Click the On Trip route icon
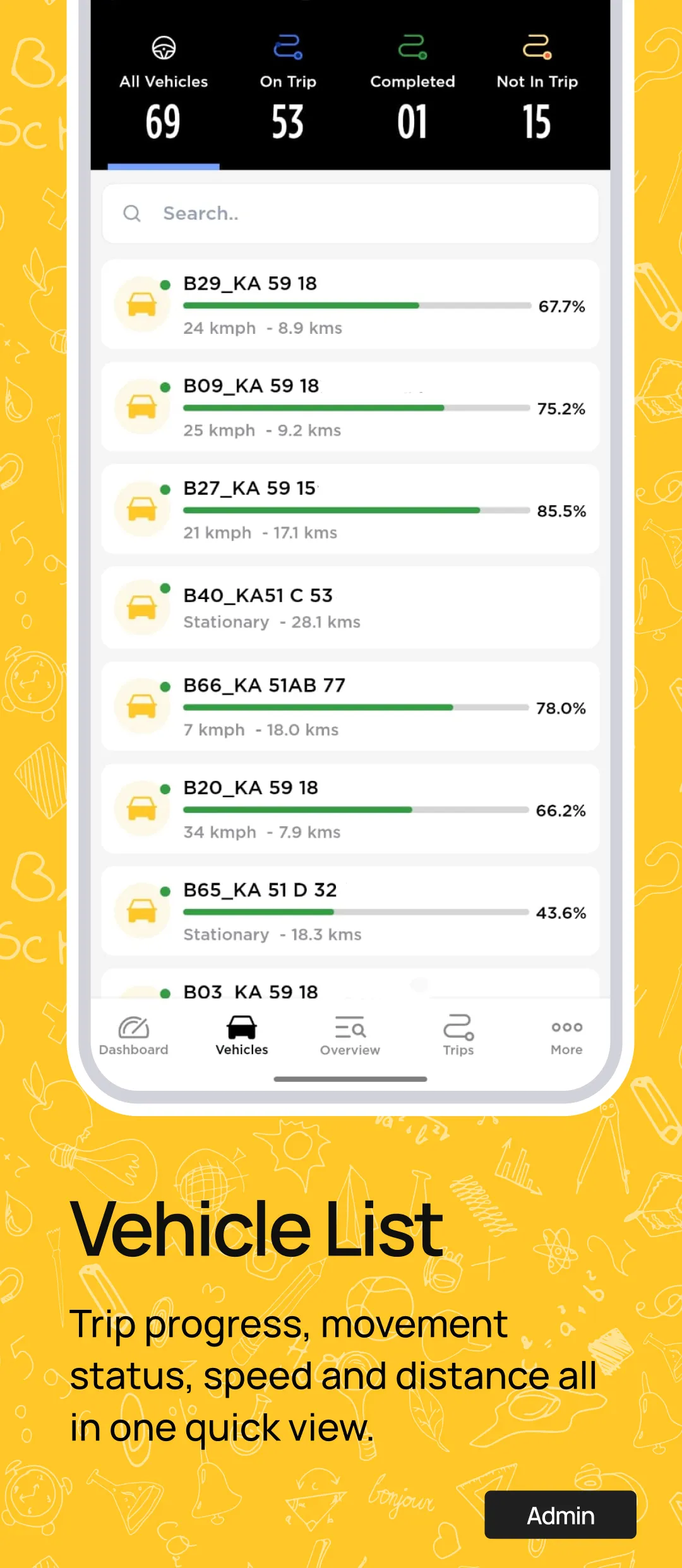 (287, 47)
